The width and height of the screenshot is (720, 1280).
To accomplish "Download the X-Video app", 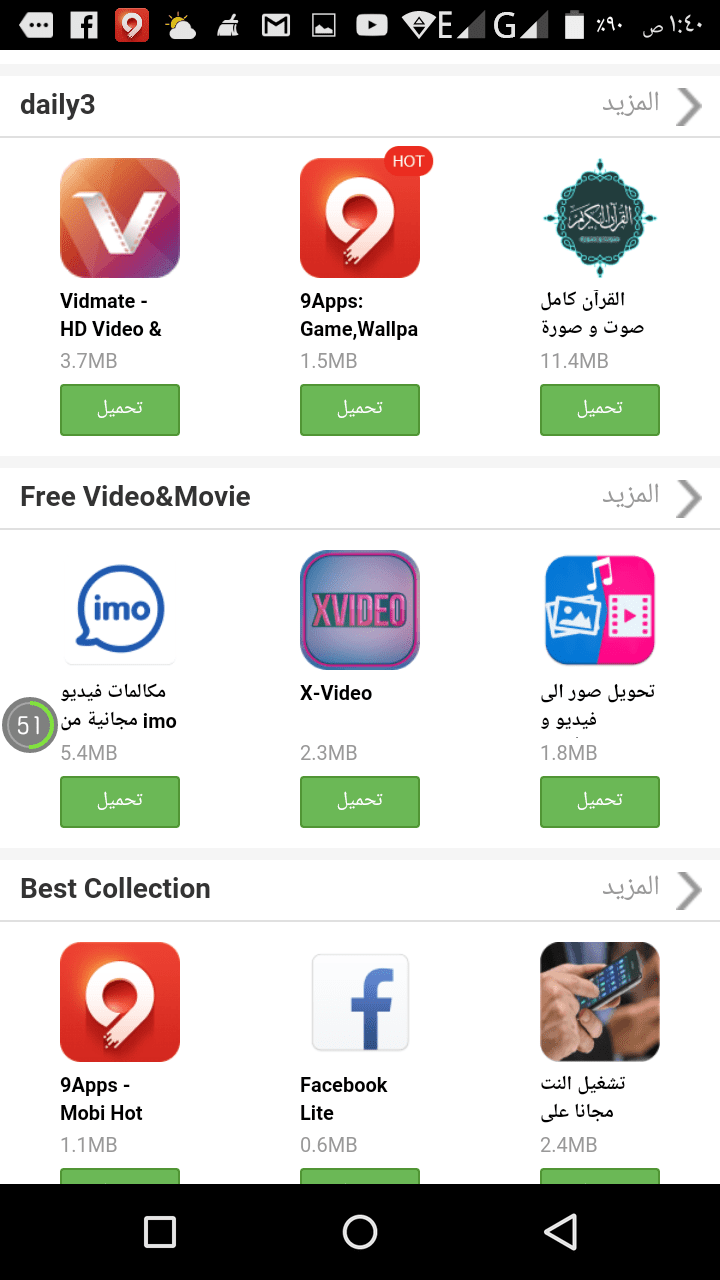I will click(x=360, y=802).
